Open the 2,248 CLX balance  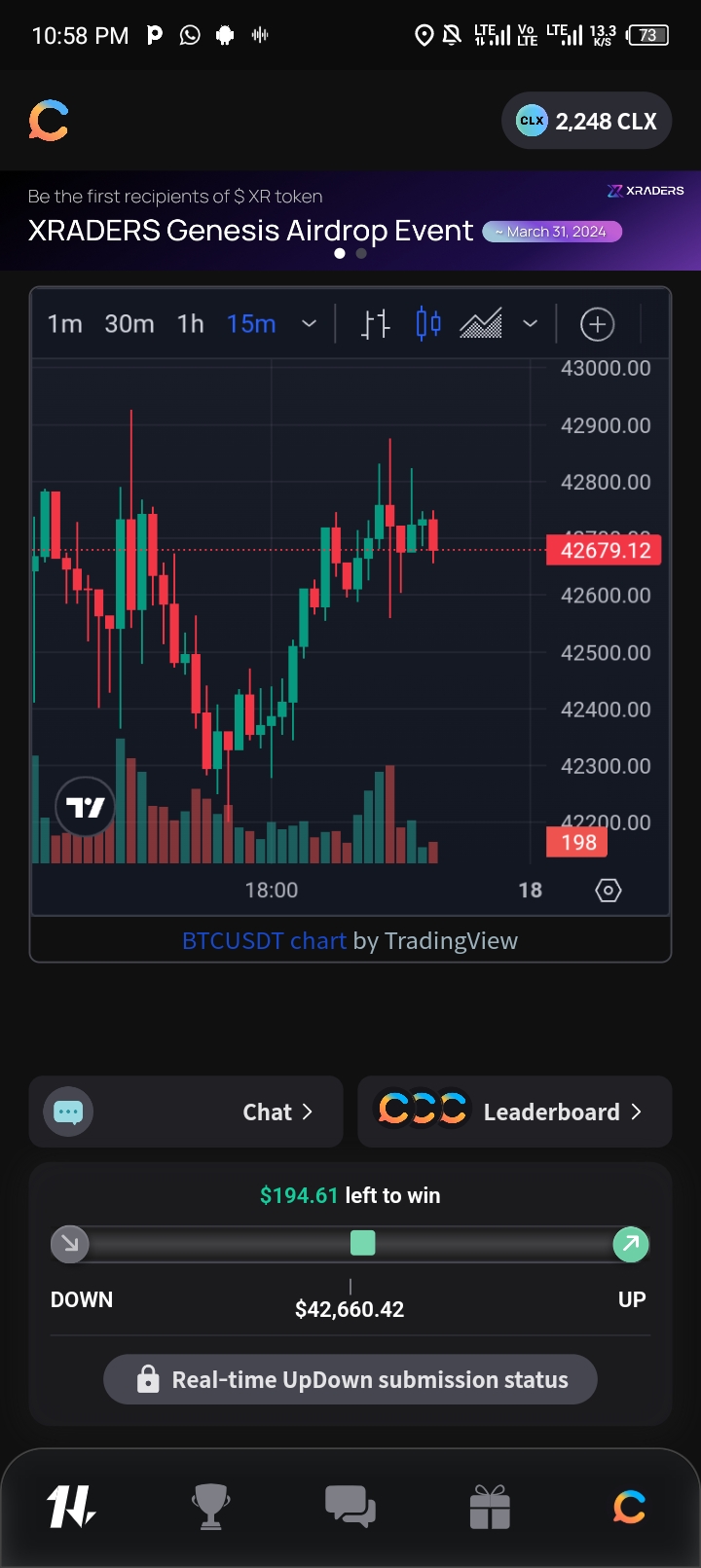[586, 121]
